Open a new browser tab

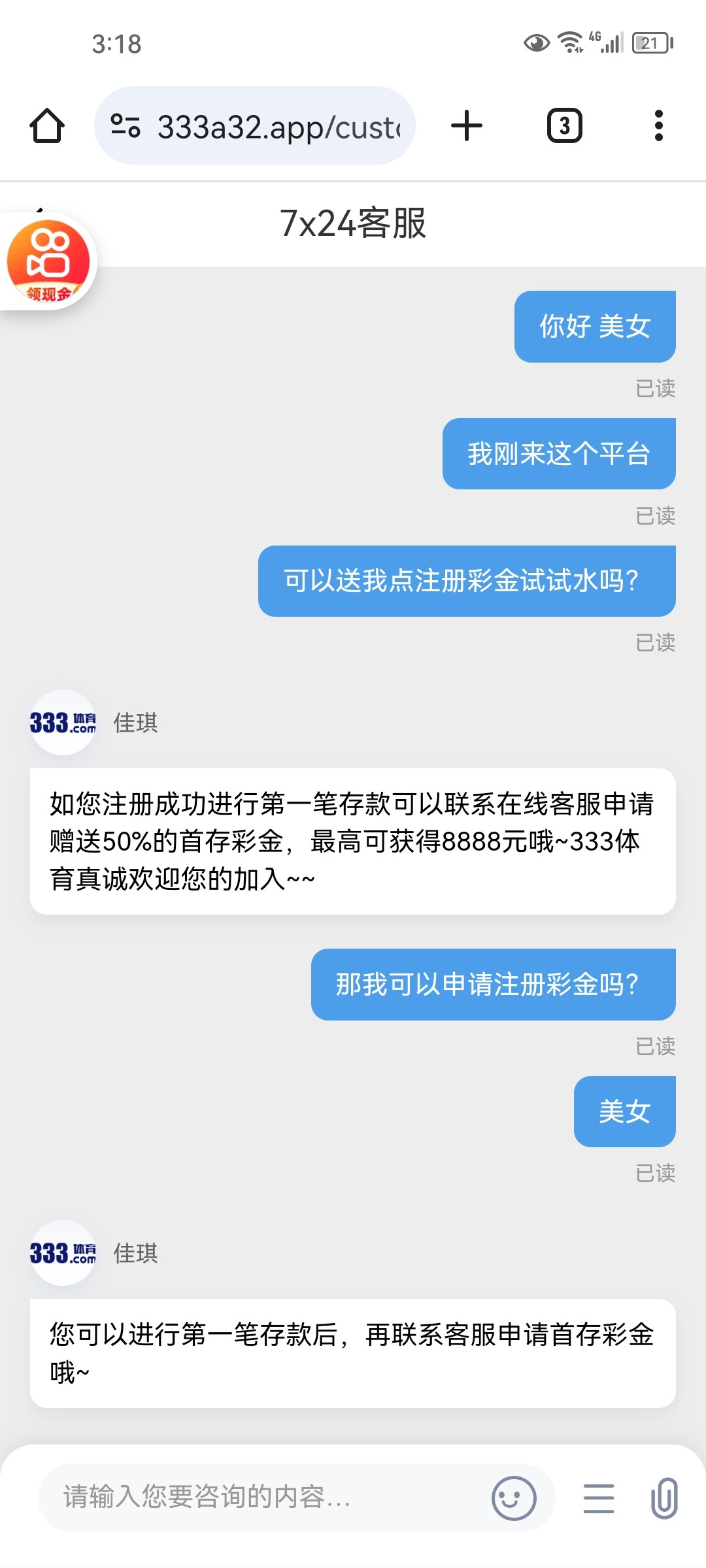click(x=467, y=125)
